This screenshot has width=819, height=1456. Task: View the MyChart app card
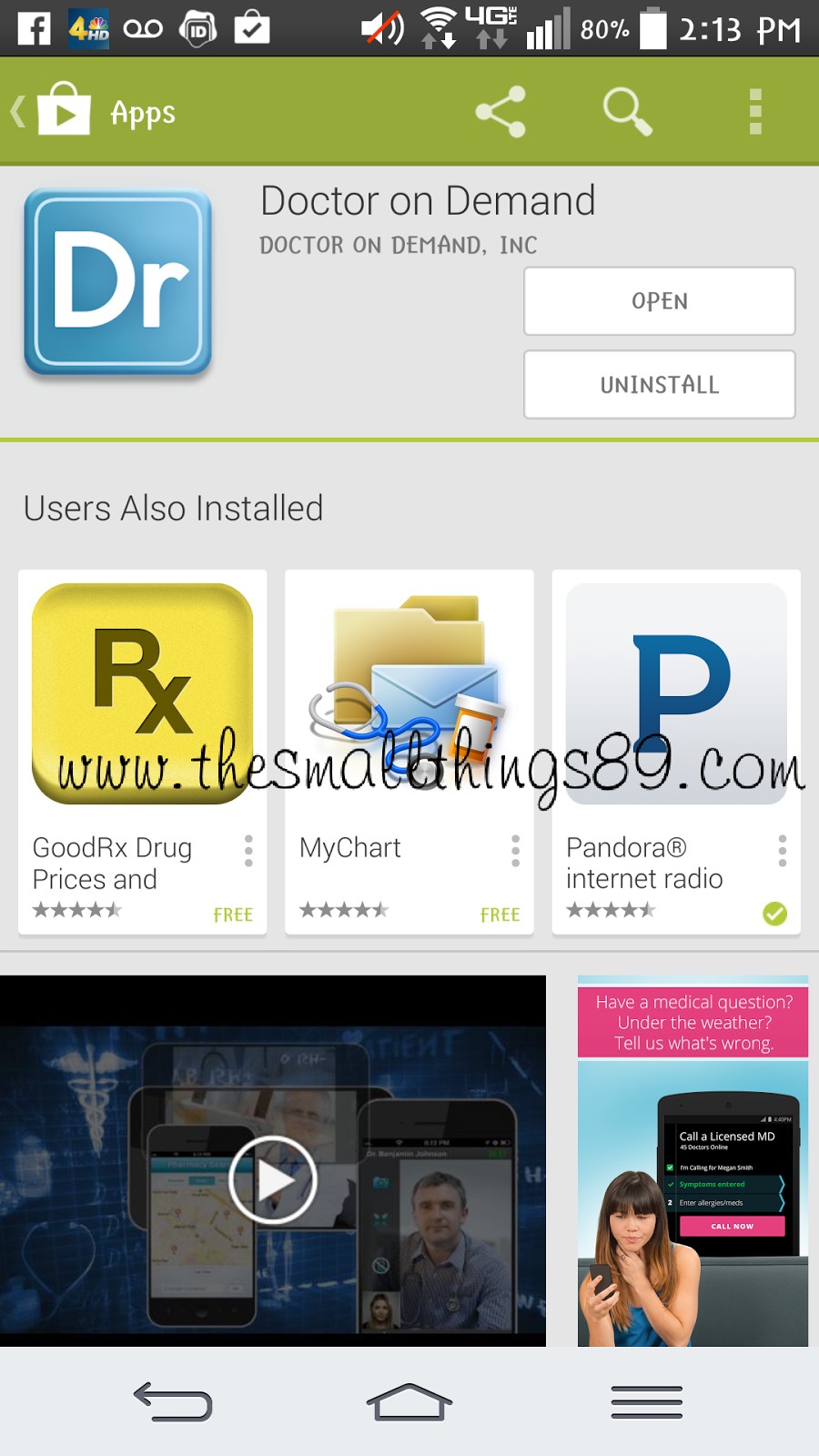click(409, 752)
